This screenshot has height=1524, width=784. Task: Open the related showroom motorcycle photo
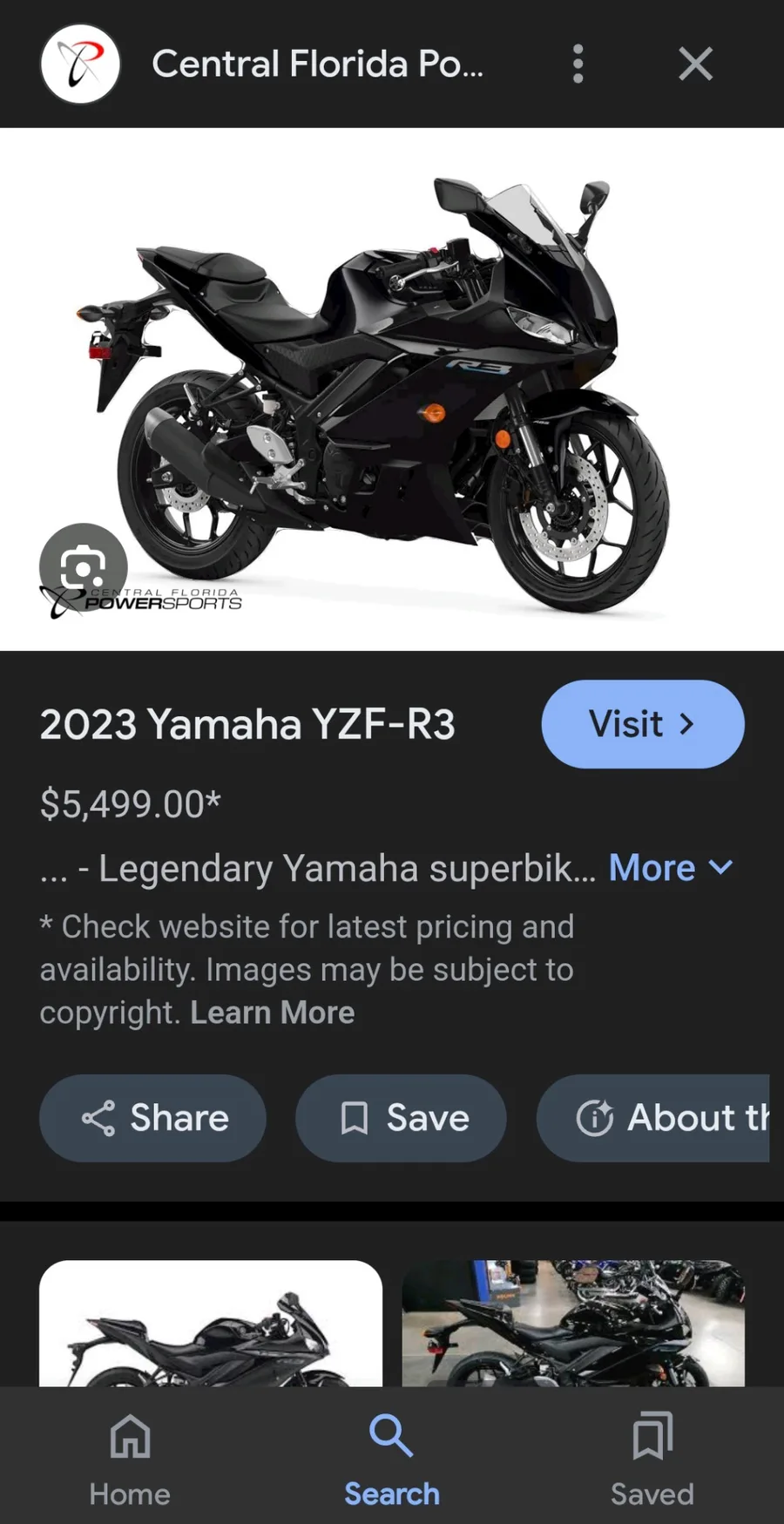coord(573,1323)
